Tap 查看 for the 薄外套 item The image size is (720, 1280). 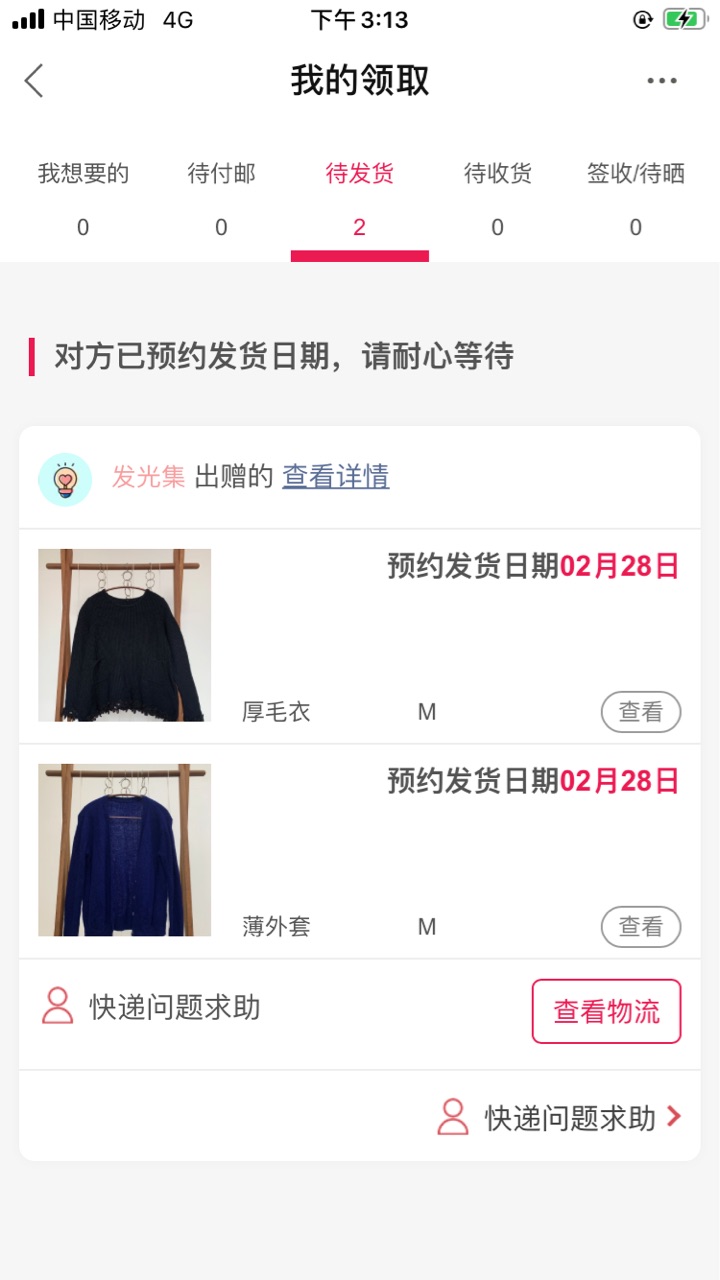(641, 927)
